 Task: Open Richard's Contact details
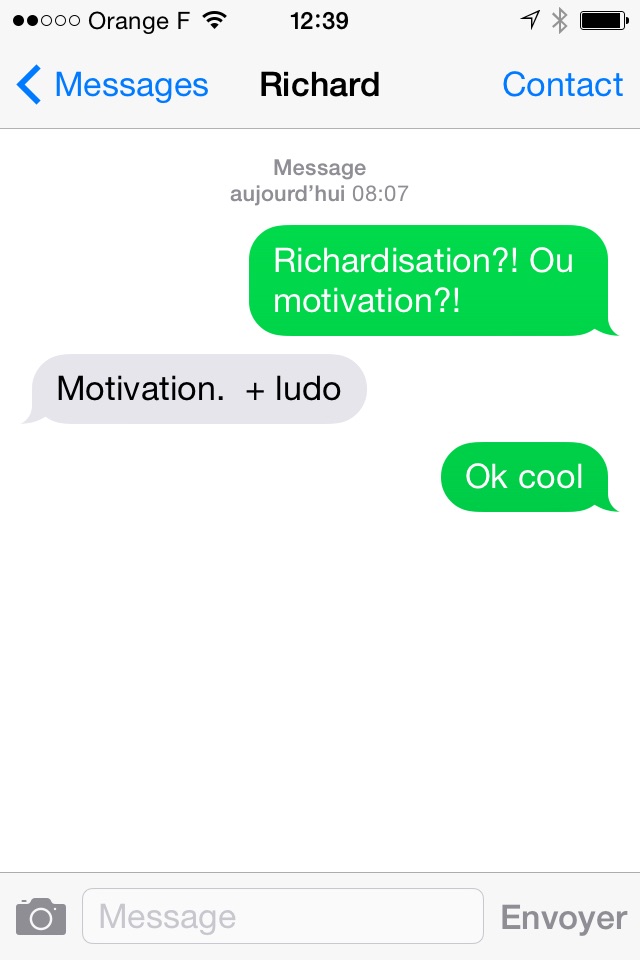(x=562, y=86)
